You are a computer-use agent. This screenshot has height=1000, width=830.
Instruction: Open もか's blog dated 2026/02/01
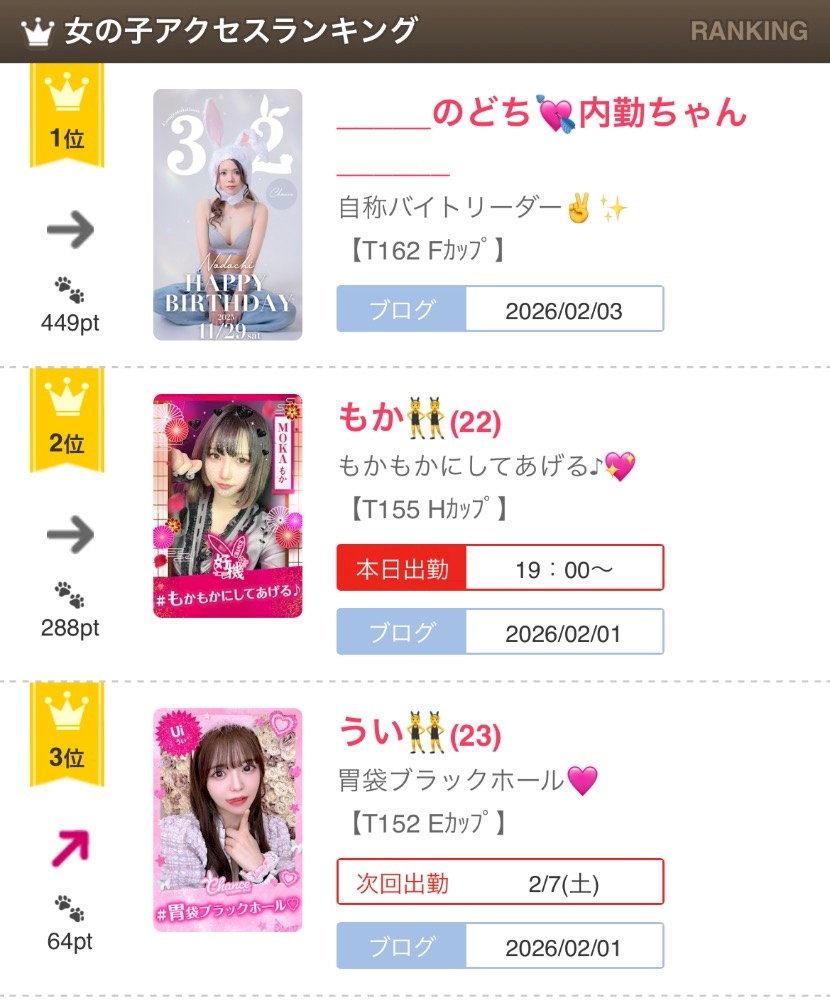(x=500, y=632)
